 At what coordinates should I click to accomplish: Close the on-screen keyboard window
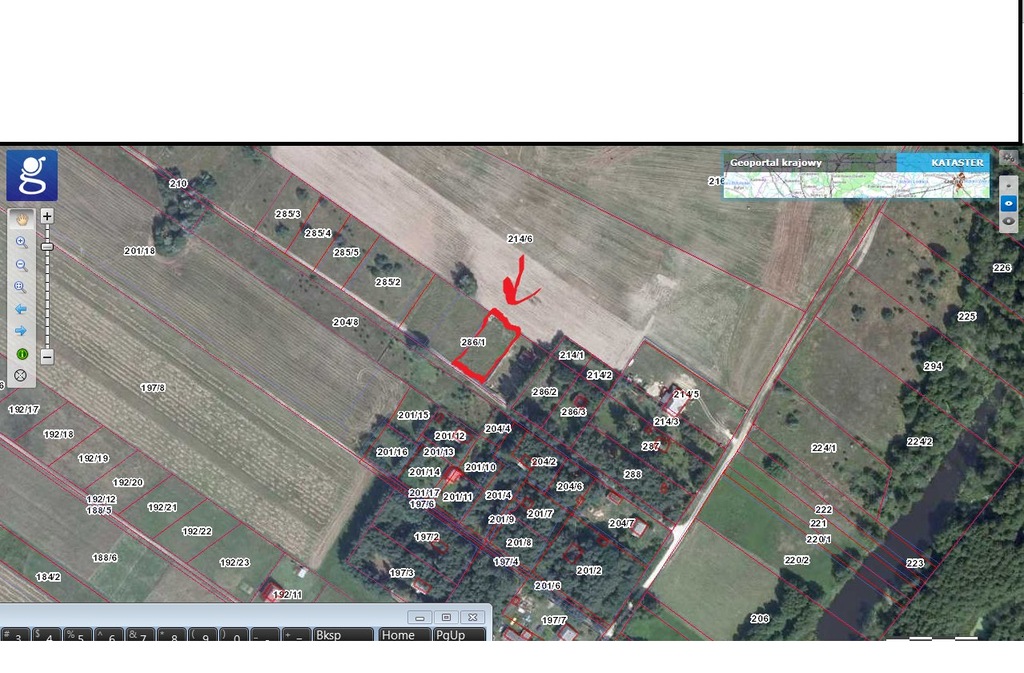tap(473, 617)
